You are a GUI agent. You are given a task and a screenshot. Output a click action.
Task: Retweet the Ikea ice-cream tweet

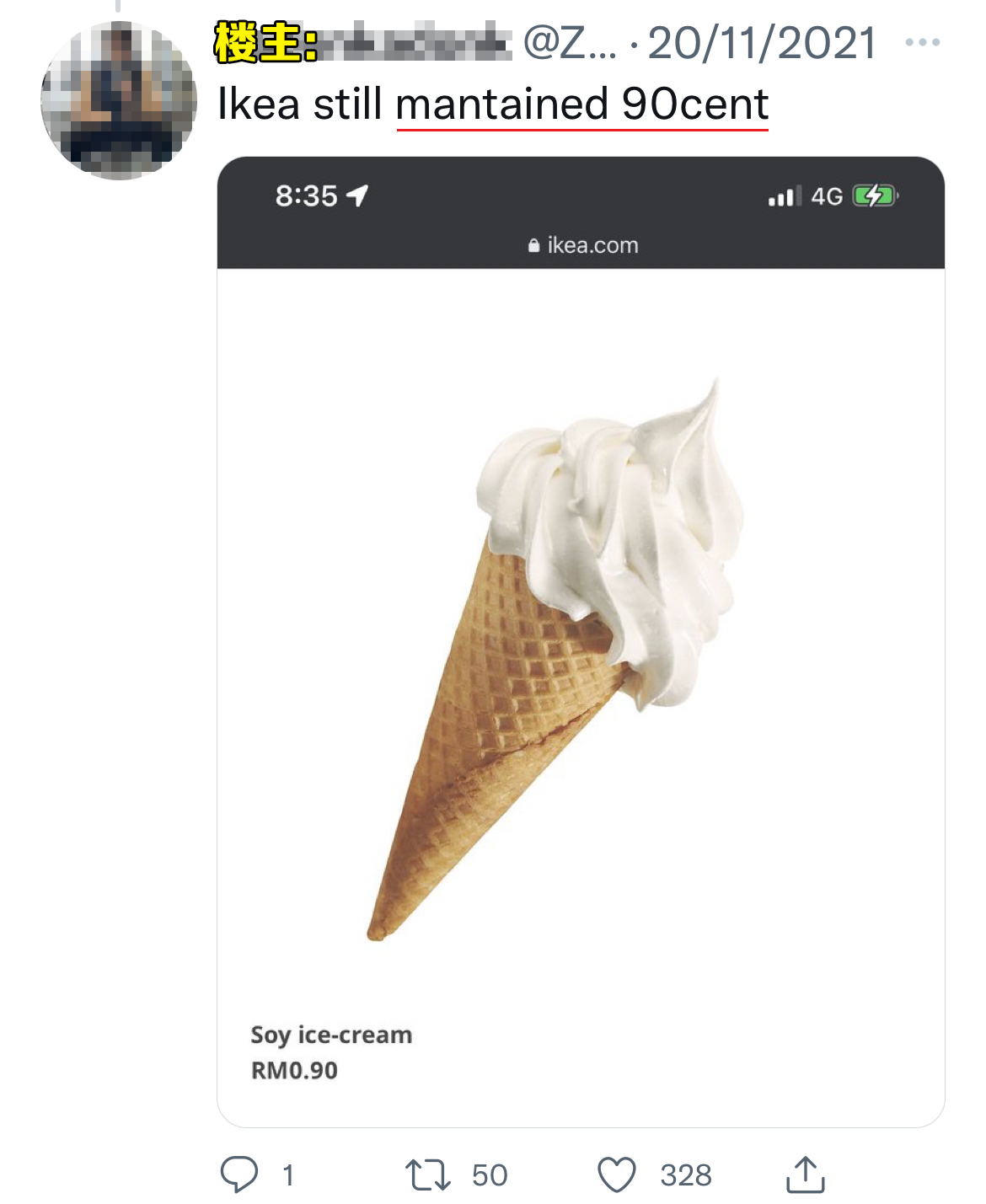(x=428, y=1174)
